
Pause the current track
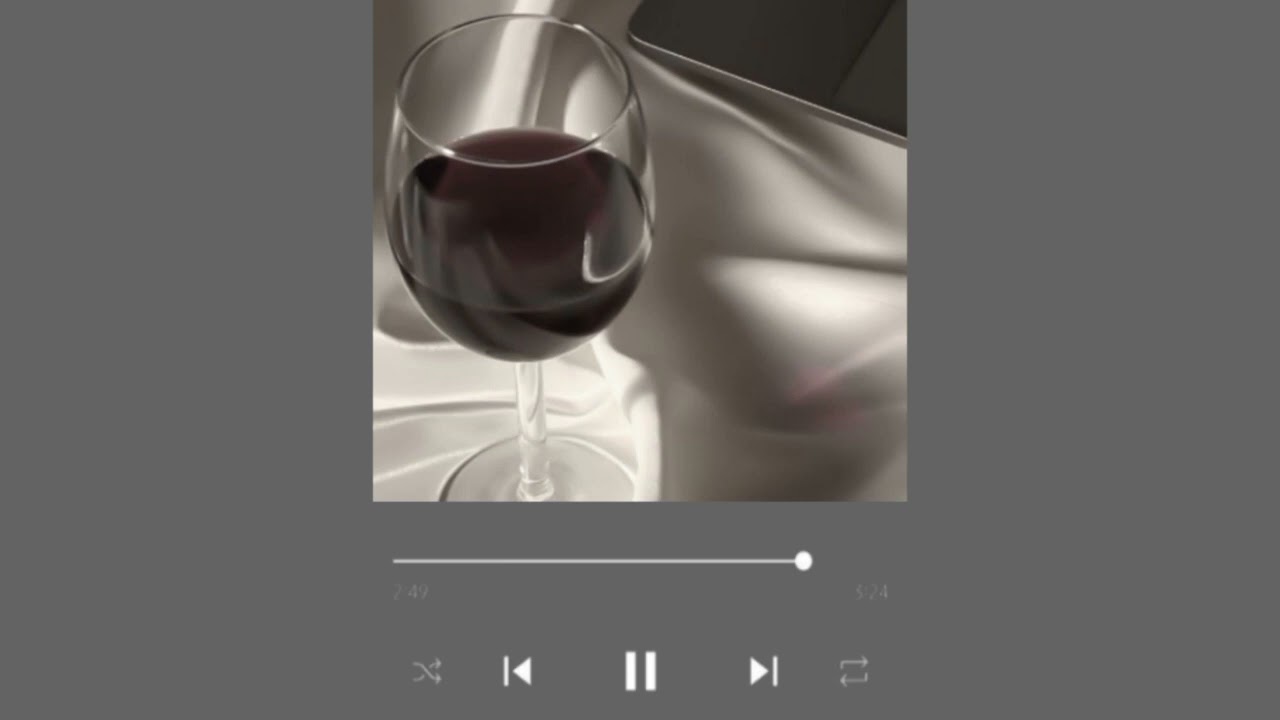click(x=640, y=671)
